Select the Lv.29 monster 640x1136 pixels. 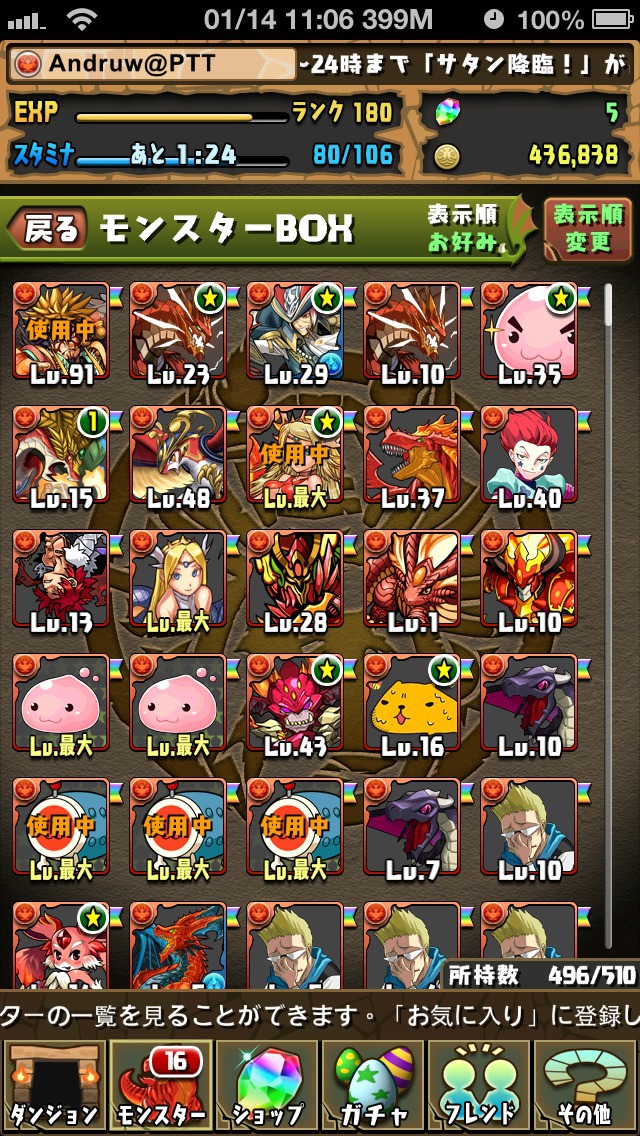[295, 332]
